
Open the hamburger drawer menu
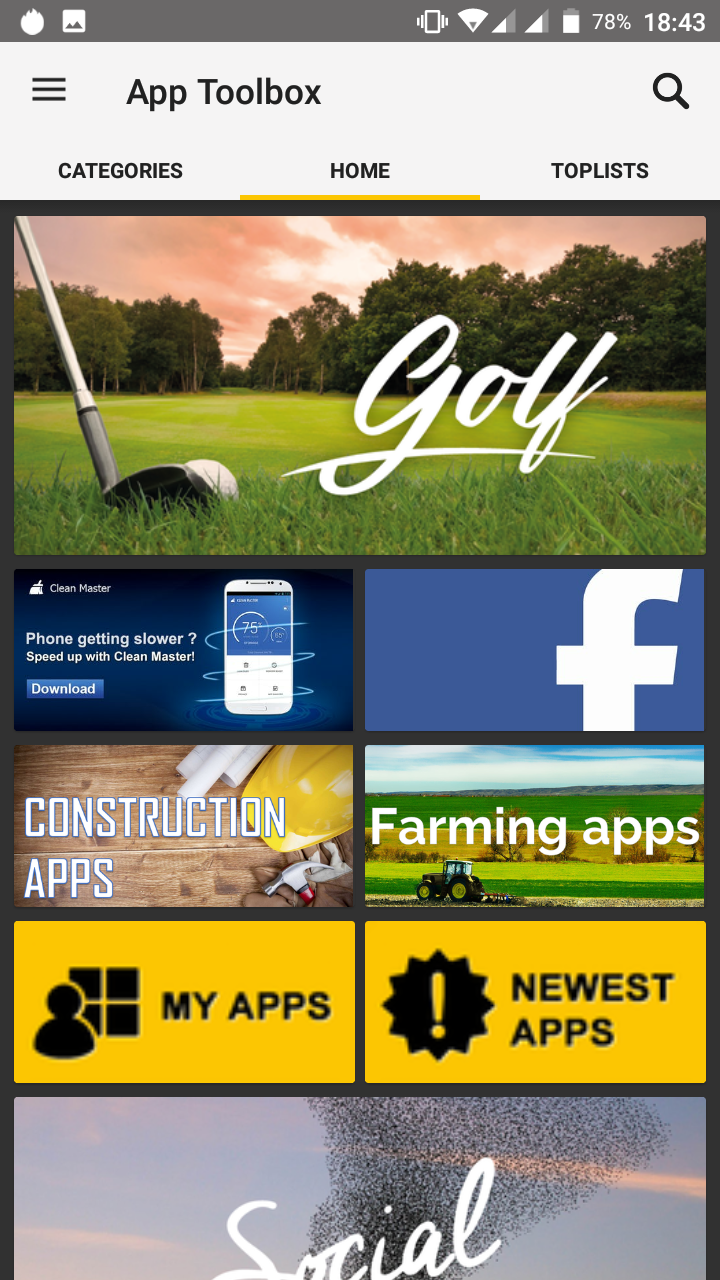[49, 91]
